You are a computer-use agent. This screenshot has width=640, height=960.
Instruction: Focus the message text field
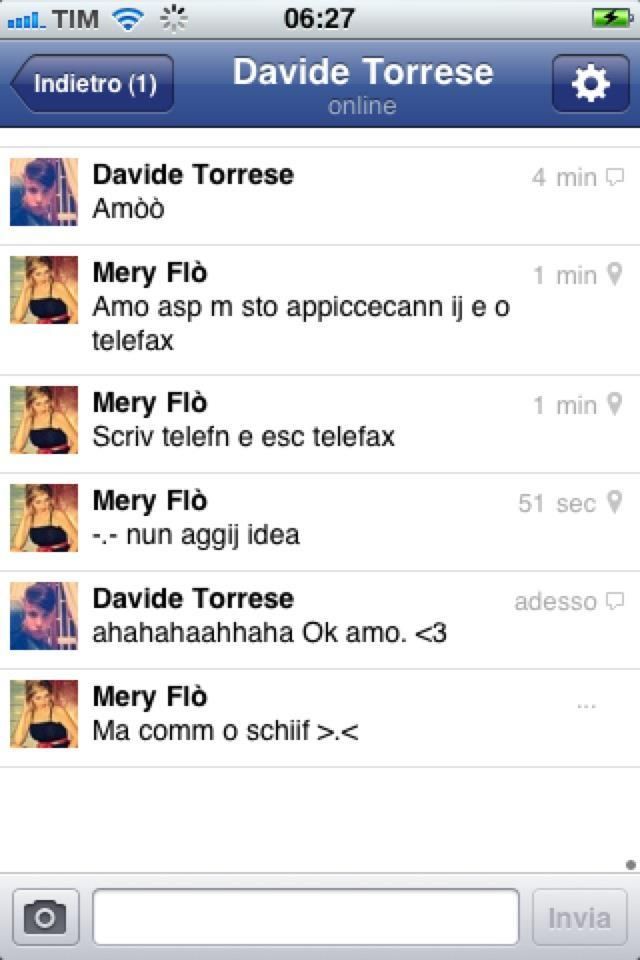[x=306, y=916]
